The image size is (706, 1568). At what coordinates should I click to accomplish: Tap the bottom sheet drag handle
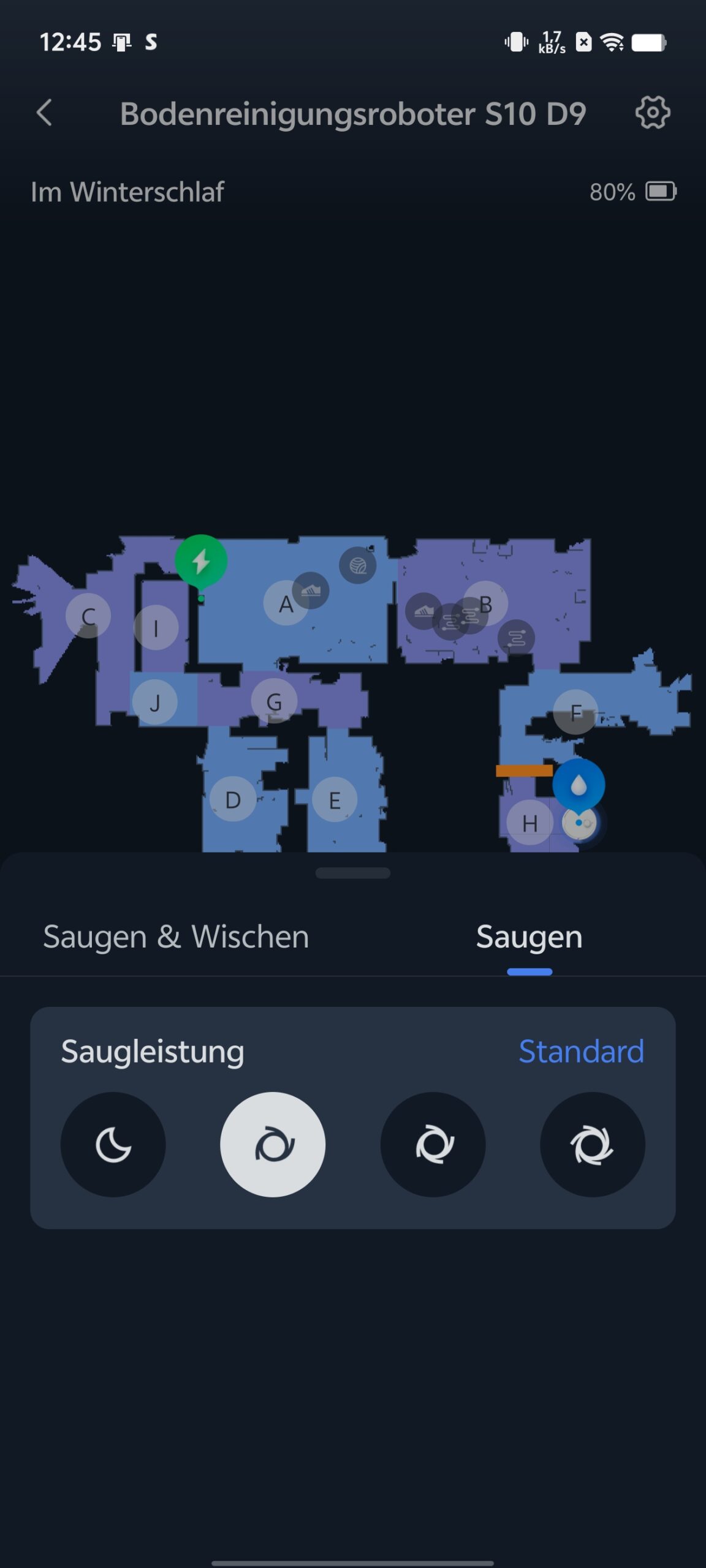coord(353,873)
